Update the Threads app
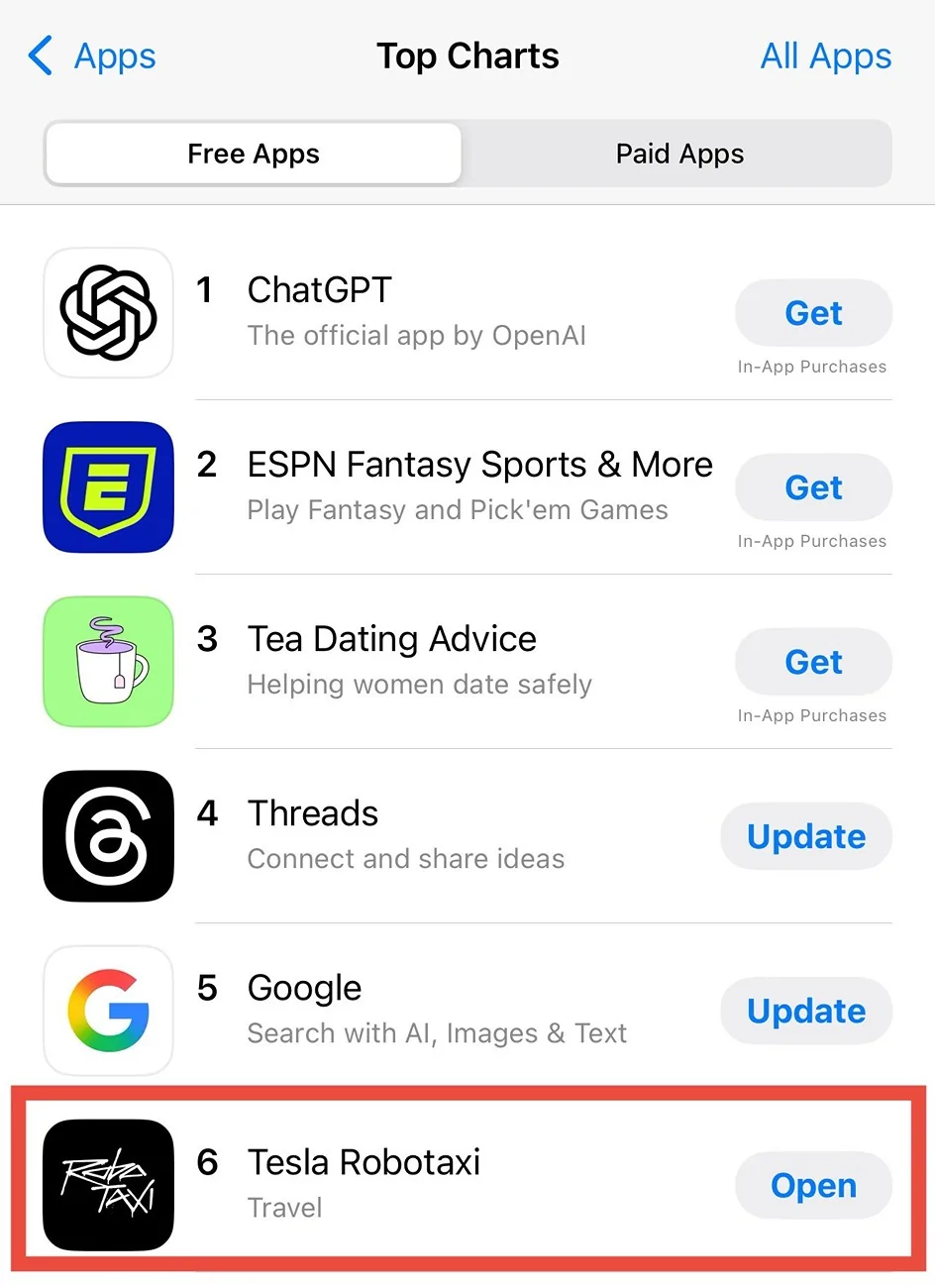Image resolution: width=935 pixels, height=1288 pixels. [x=805, y=836]
